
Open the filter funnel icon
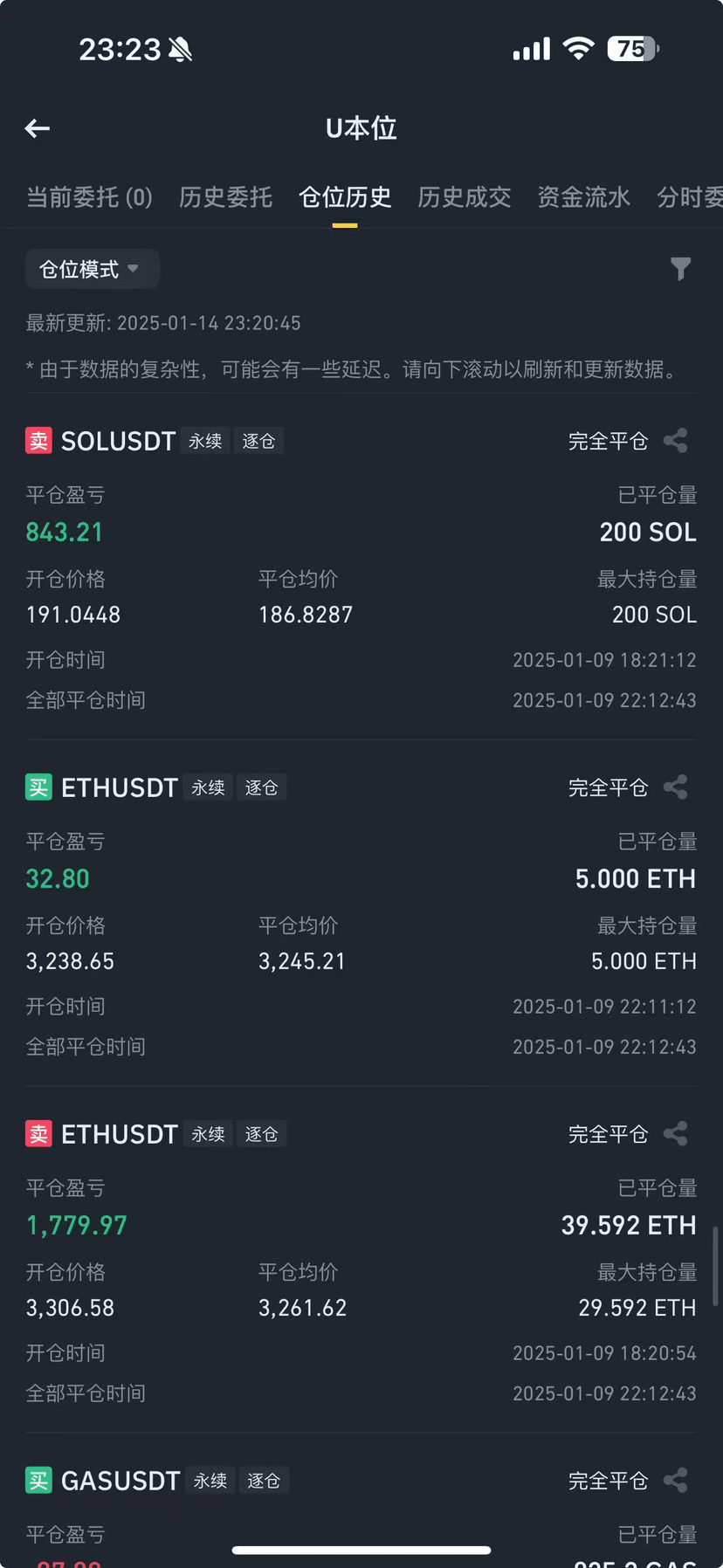coord(680,269)
